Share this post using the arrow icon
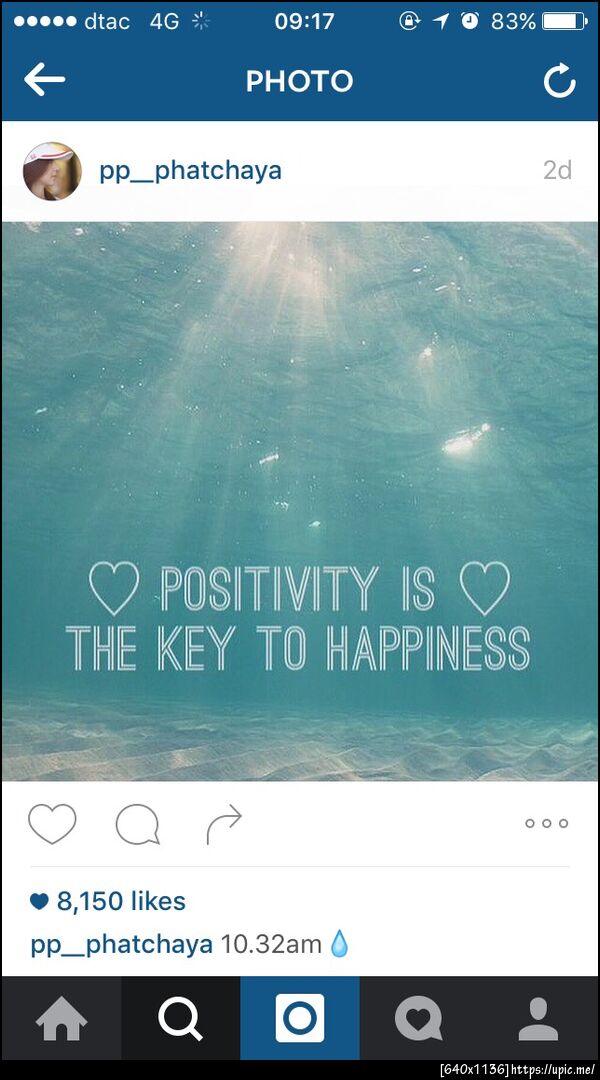 coord(224,824)
